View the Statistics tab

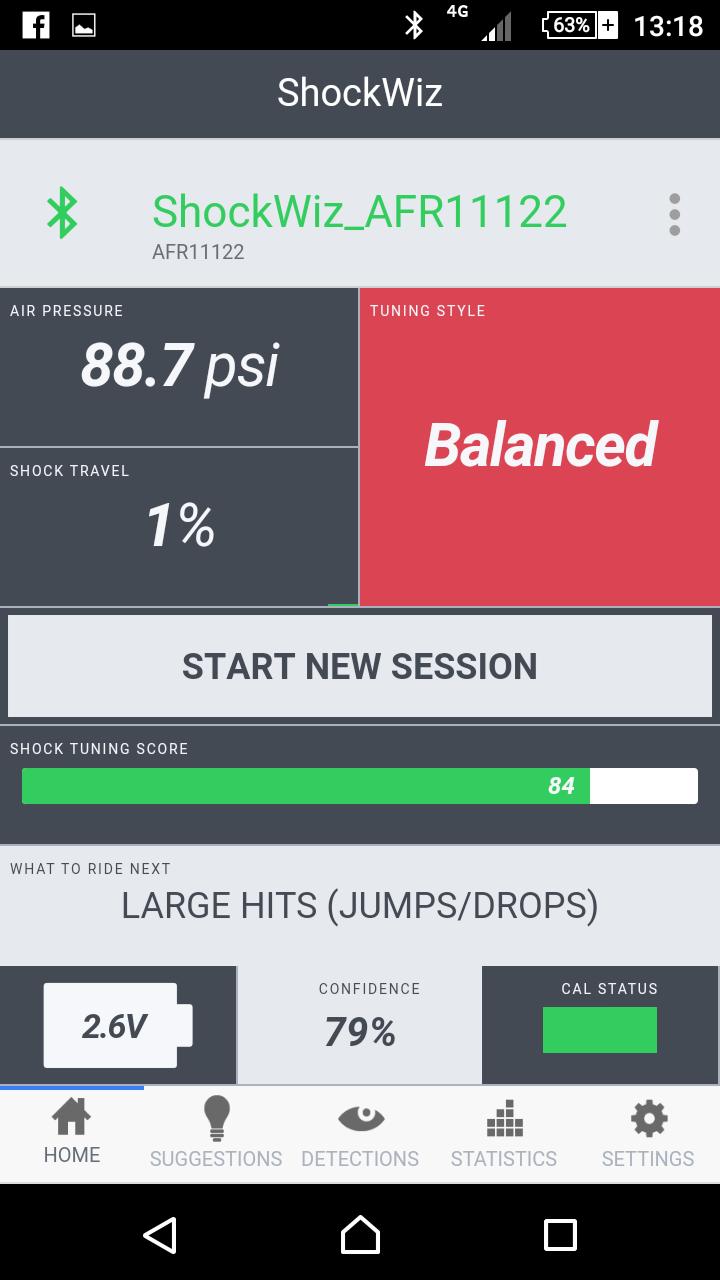pos(504,1134)
